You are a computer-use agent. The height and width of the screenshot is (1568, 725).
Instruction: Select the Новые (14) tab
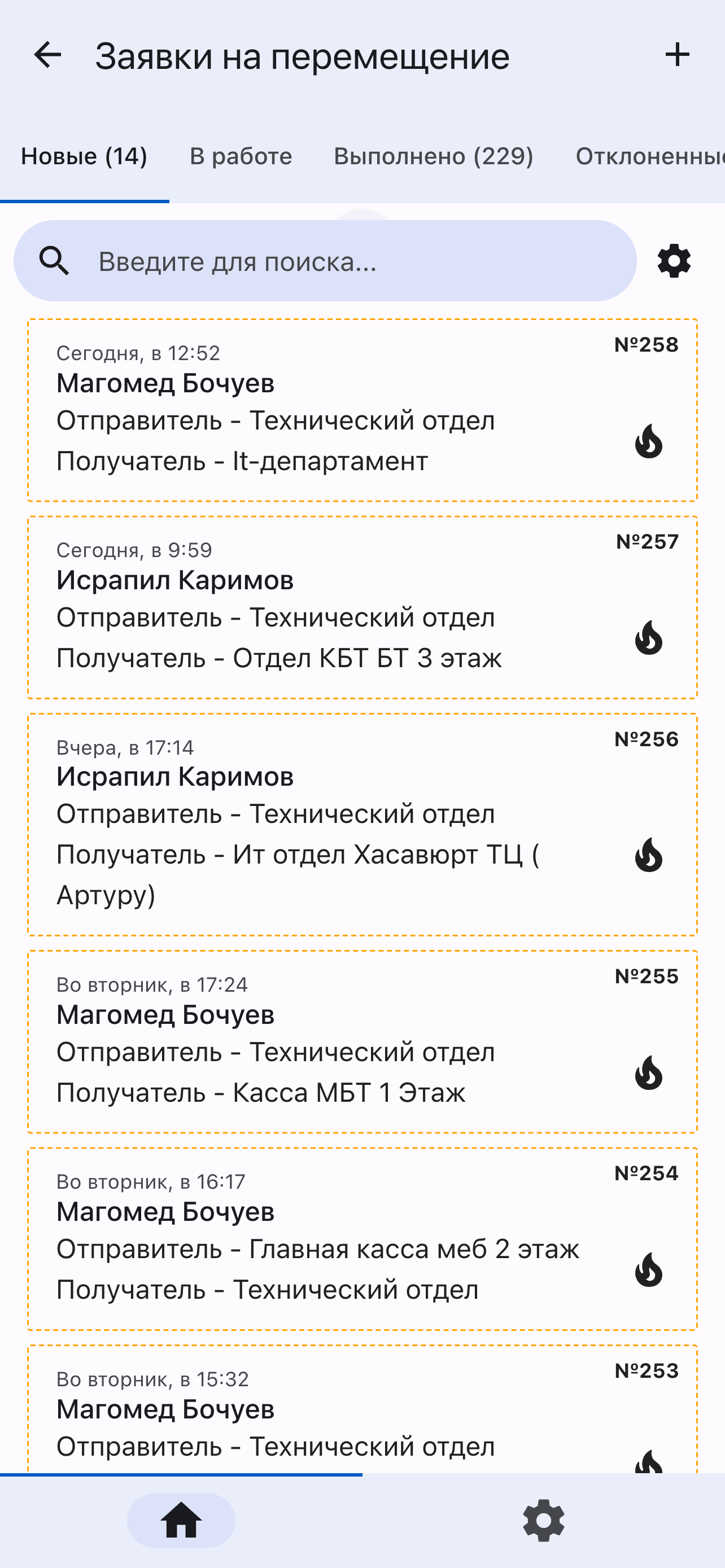click(84, 156)
